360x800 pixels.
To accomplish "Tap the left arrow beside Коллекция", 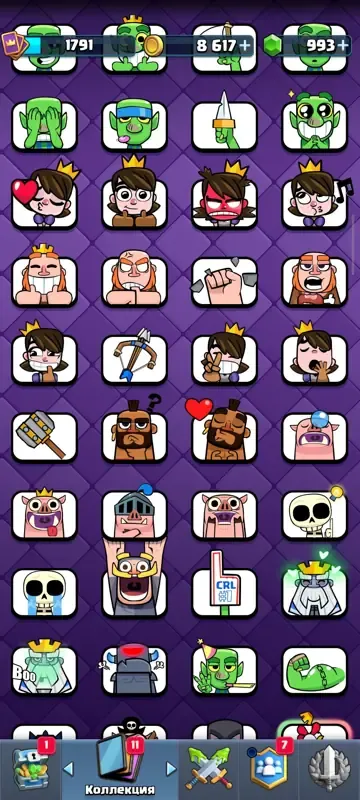I will pos(68,769).
